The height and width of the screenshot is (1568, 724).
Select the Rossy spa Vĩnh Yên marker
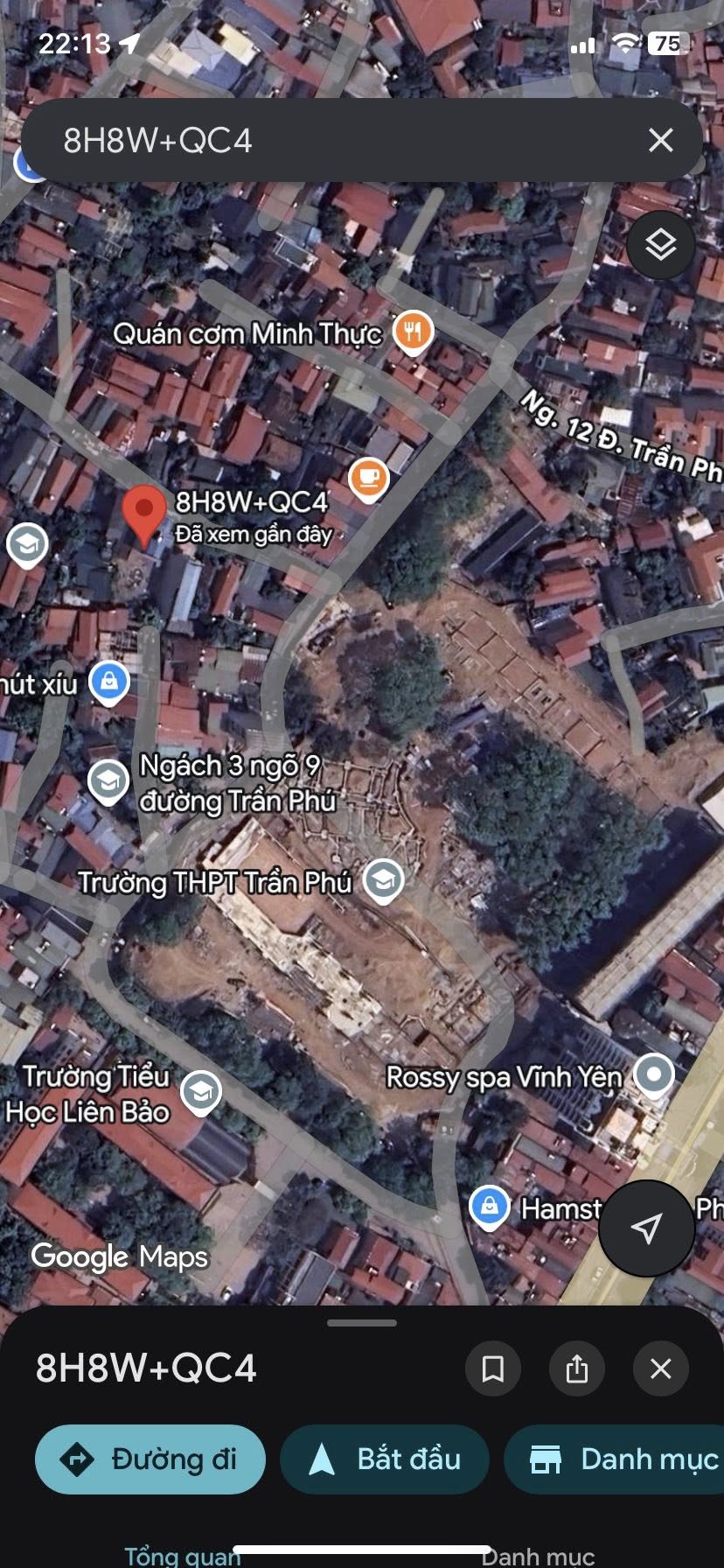click(x=653, y=1074)
